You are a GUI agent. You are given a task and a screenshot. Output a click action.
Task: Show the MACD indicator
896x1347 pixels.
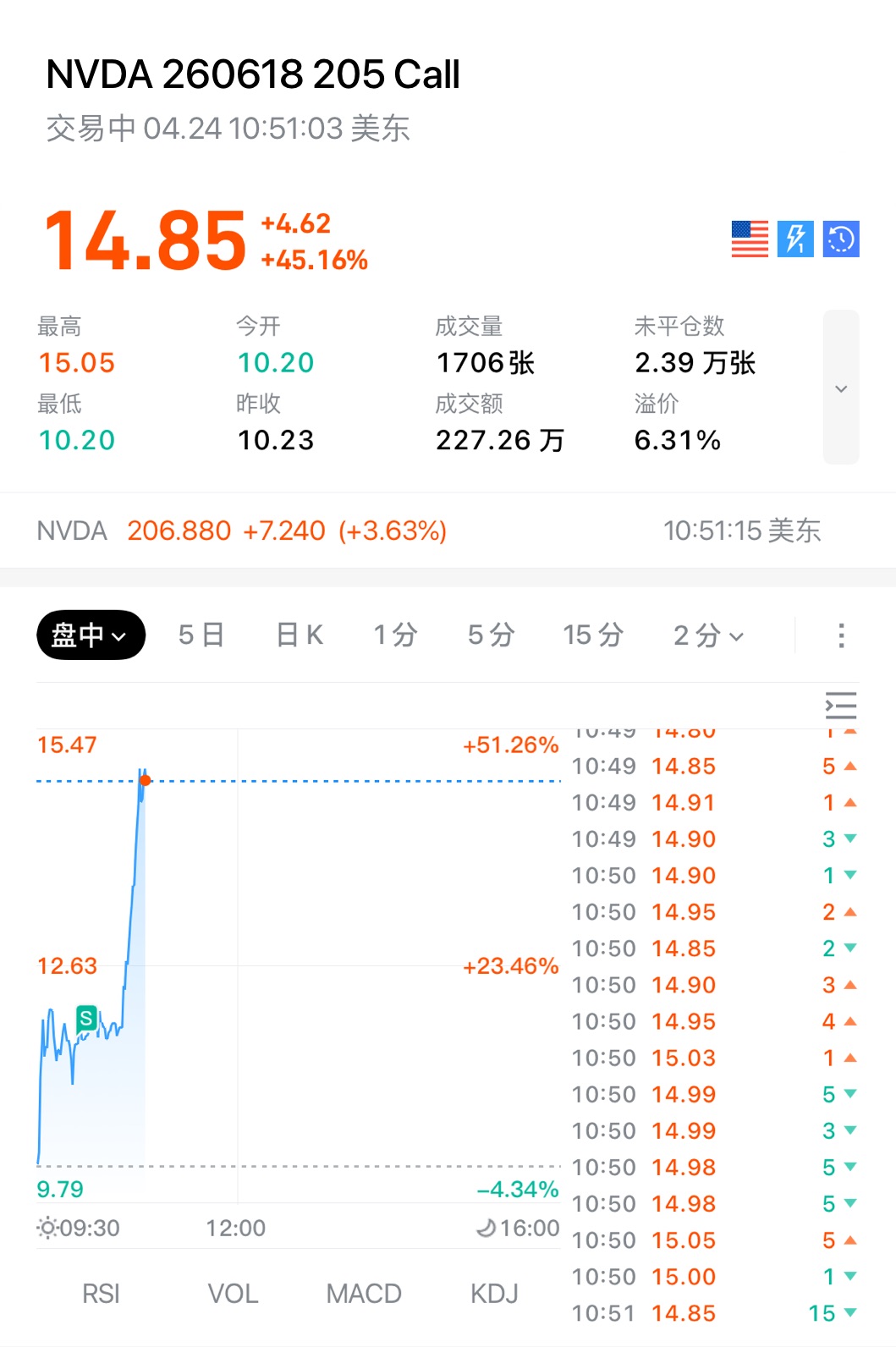(x=364, y=1294)
